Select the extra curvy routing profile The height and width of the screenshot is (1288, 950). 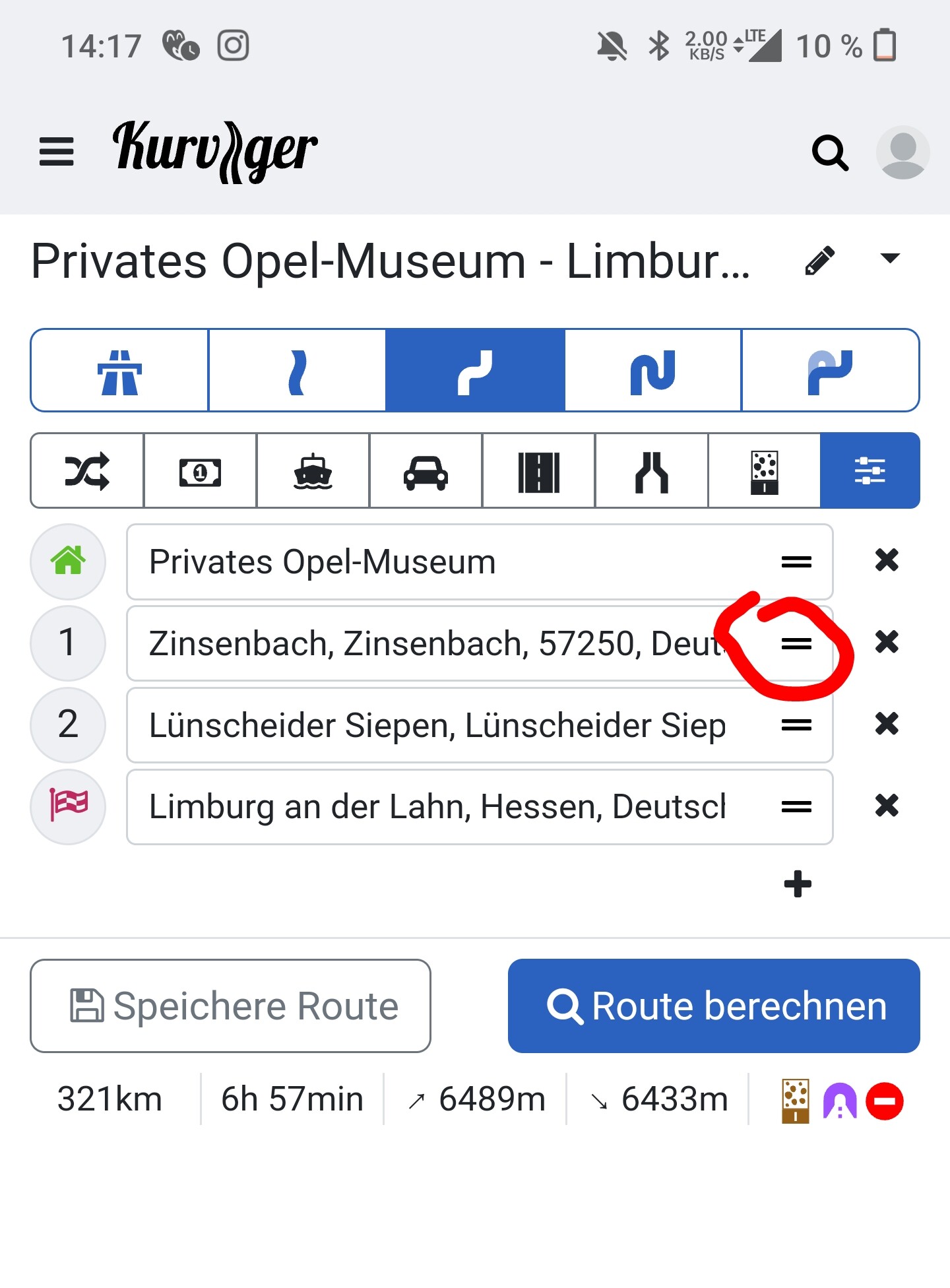pyautogui.click(x=652, y=371)
